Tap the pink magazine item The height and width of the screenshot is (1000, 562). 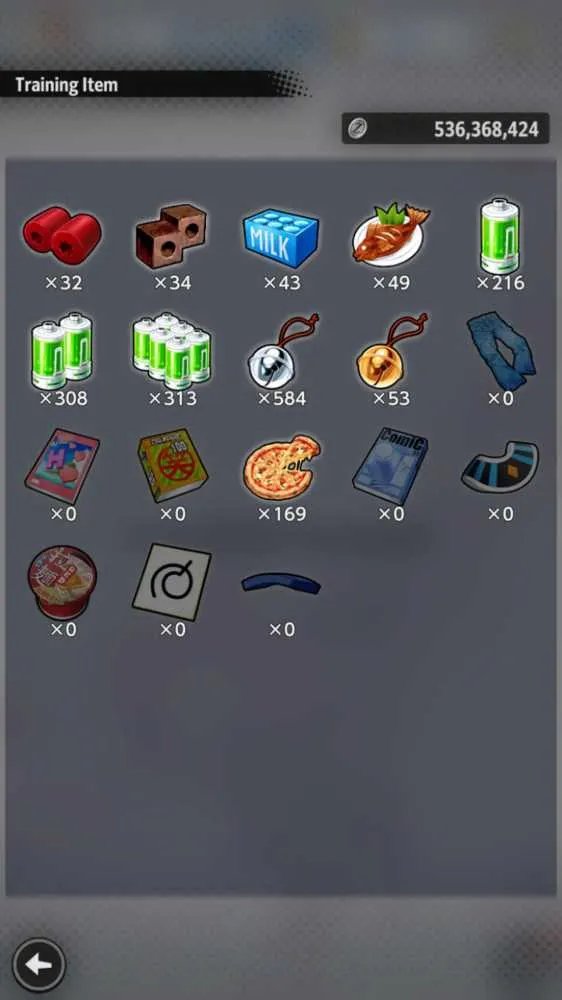(62, 466)
